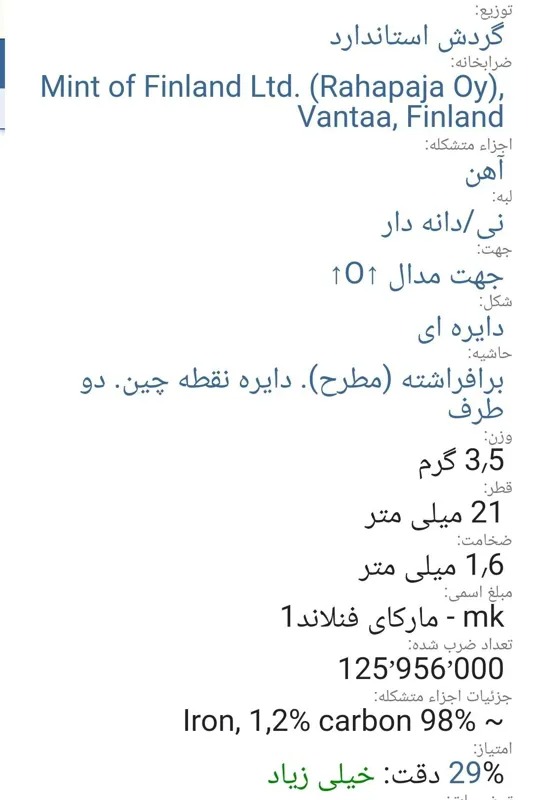Tap the دایره ای shape link
Image resolution: width=533 pixels, height=800 pixels.
click(461, 328)
